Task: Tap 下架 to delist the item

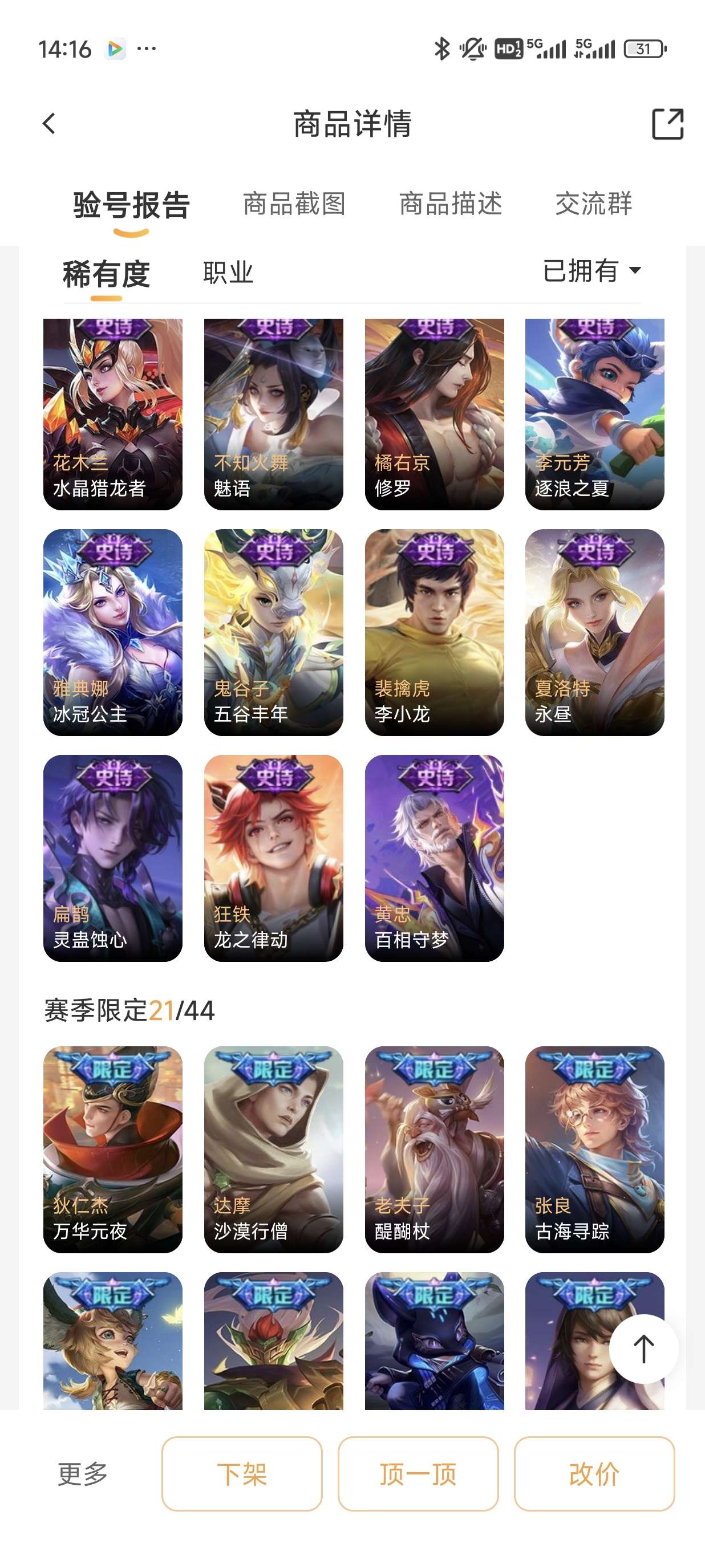Action: point(242,1474)
